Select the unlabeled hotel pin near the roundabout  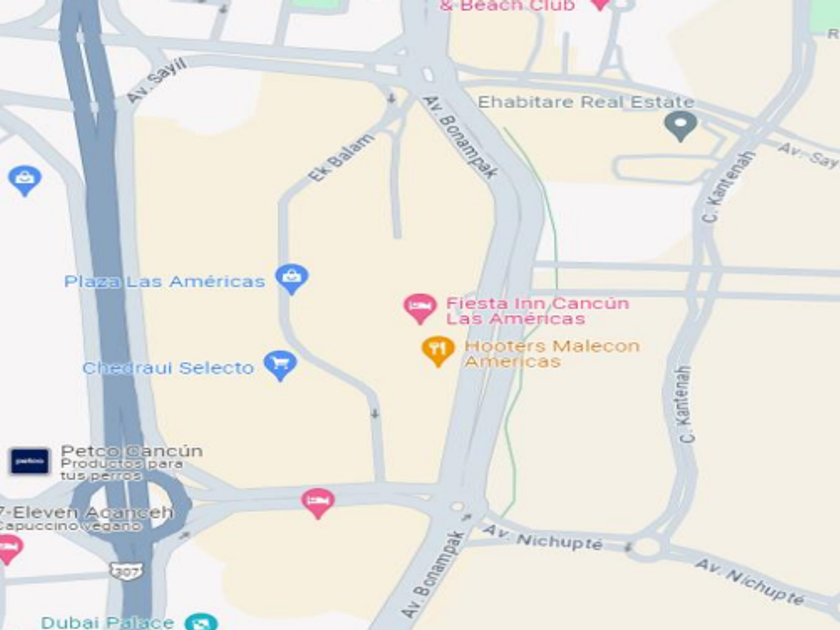pos(318,501)
